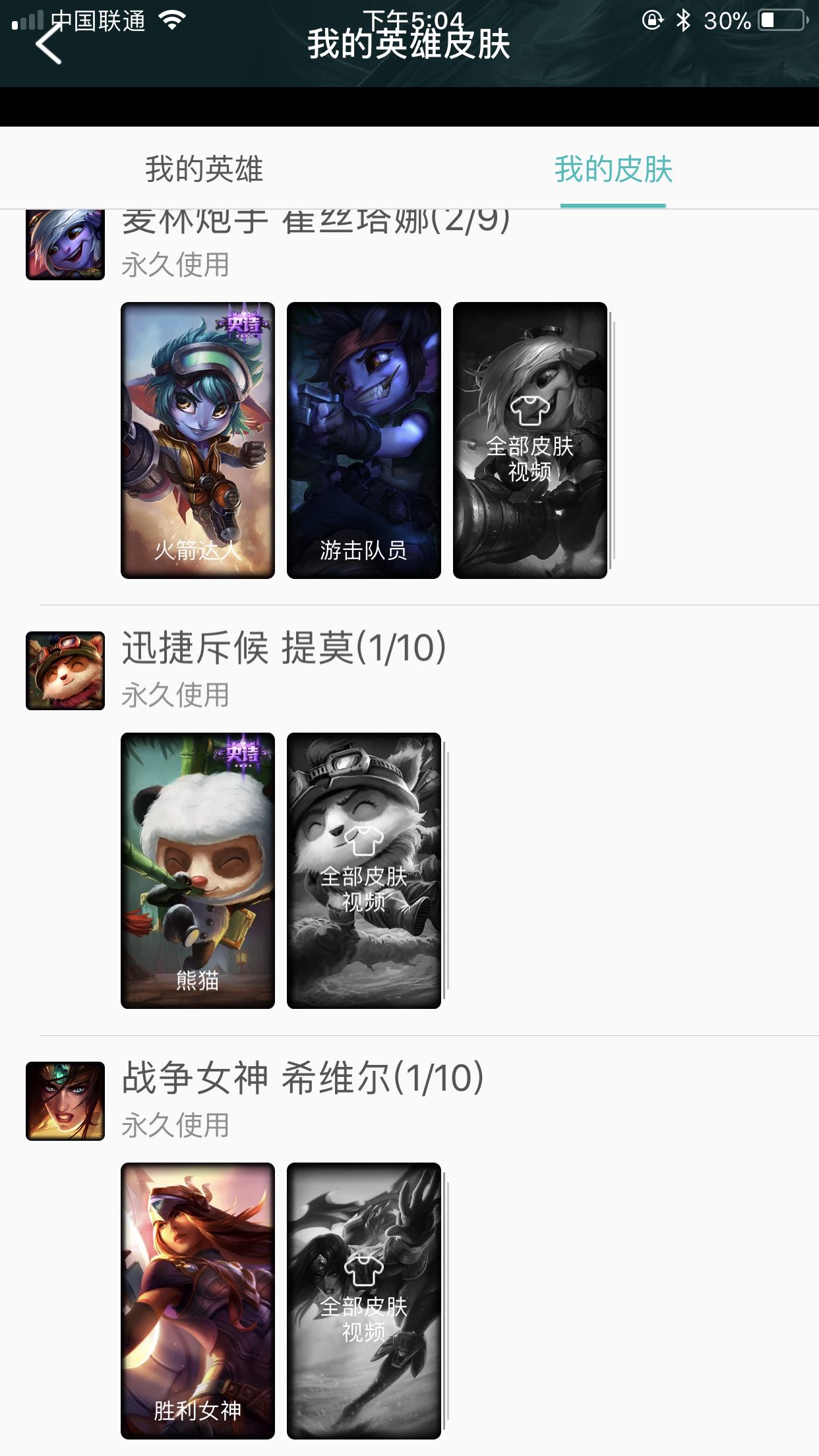Viewport: 819px width, 1456px height.
Task: Tap the 希维尔 hero avatar
Action: pyautogui.click(x=65, y=1100)
